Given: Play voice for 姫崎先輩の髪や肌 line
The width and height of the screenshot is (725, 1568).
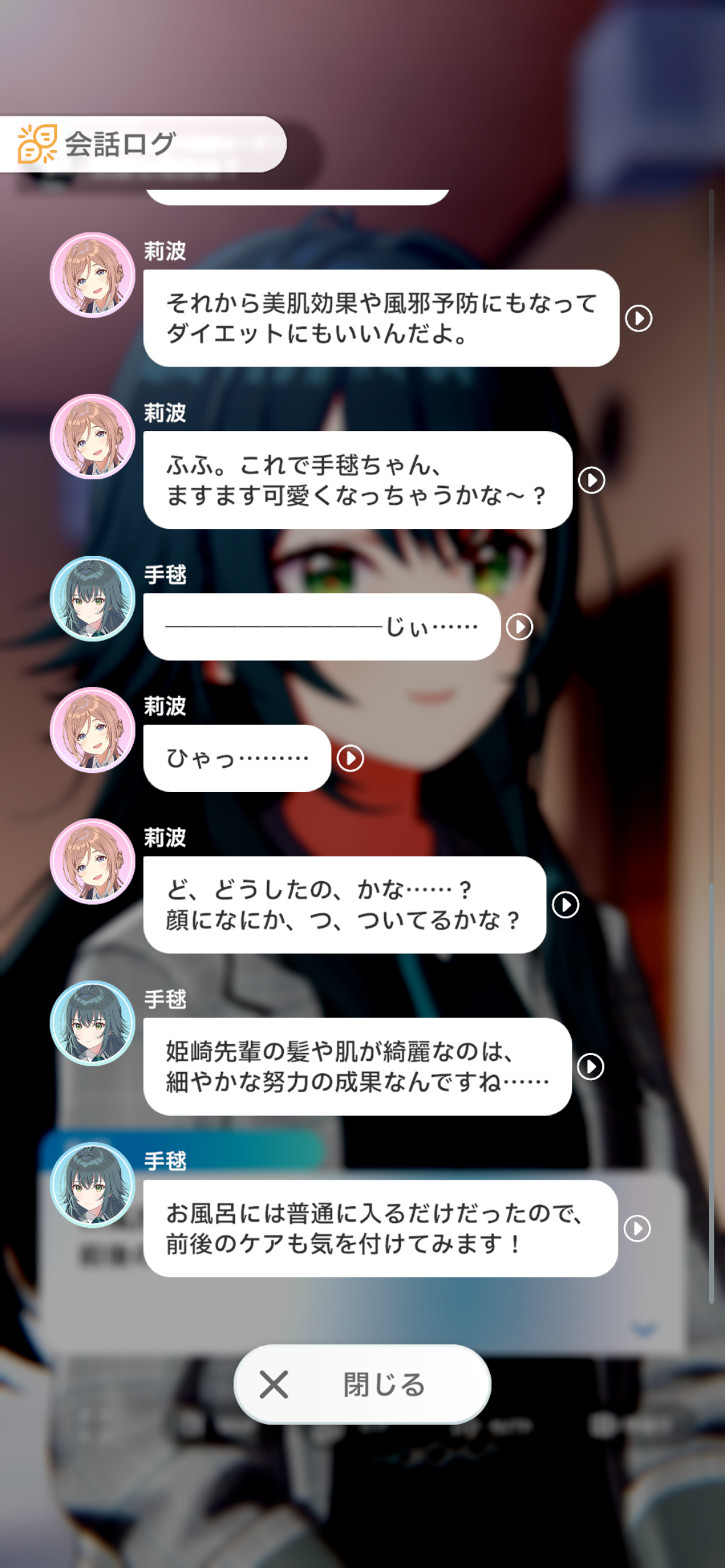Looking at the screenshot, I should pyautogui.click(x=591, y=1066).
